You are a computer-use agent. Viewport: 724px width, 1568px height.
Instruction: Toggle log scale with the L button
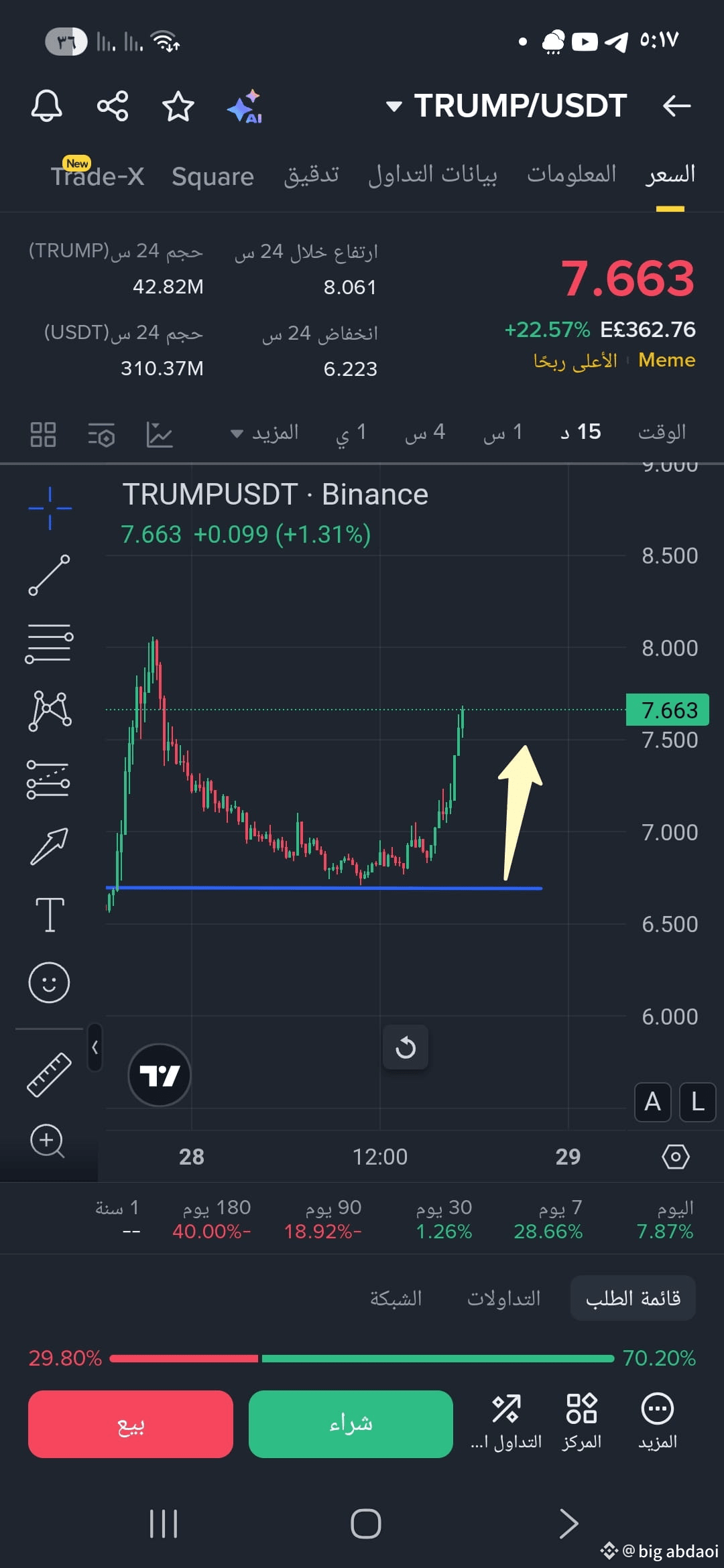tap(697, 1102)
